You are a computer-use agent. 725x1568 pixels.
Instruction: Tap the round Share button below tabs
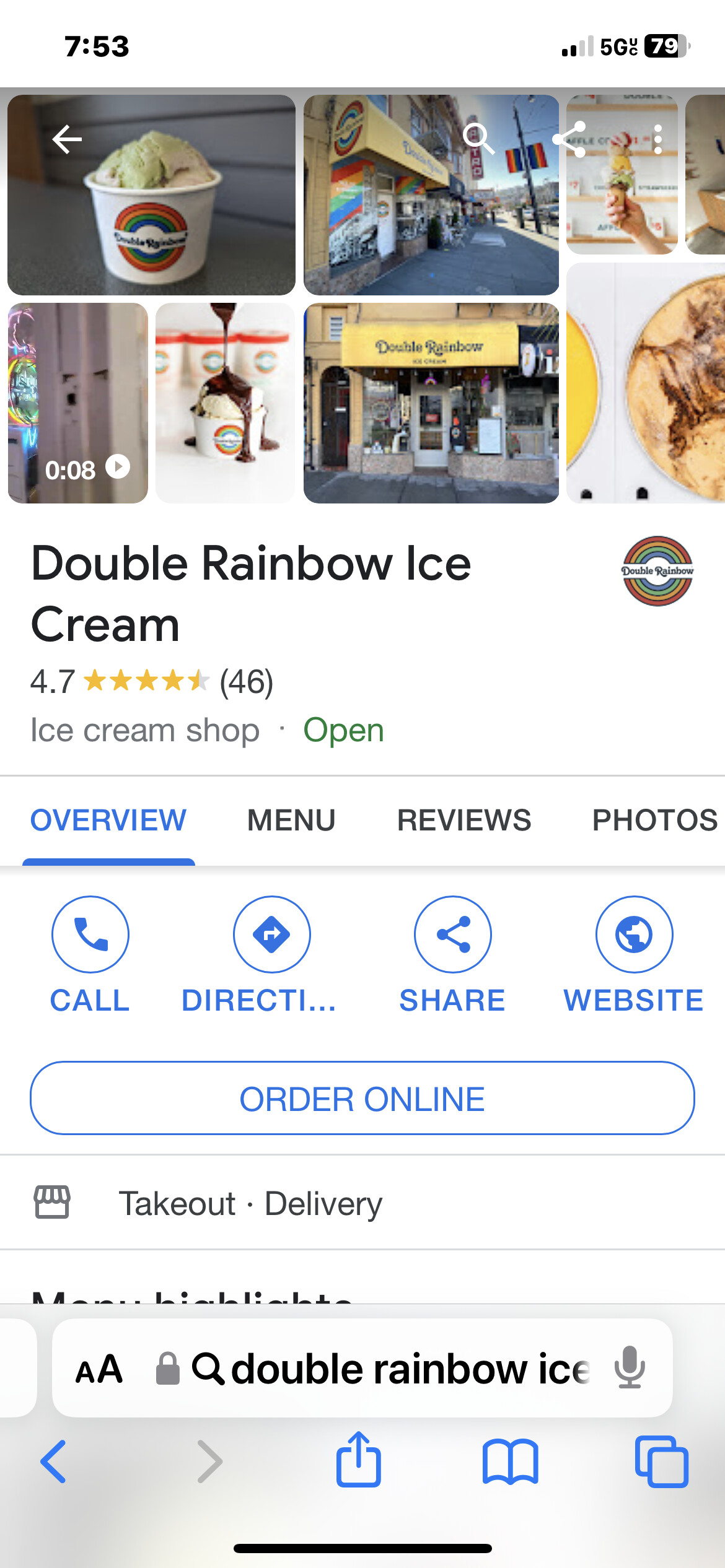point(452,934)
